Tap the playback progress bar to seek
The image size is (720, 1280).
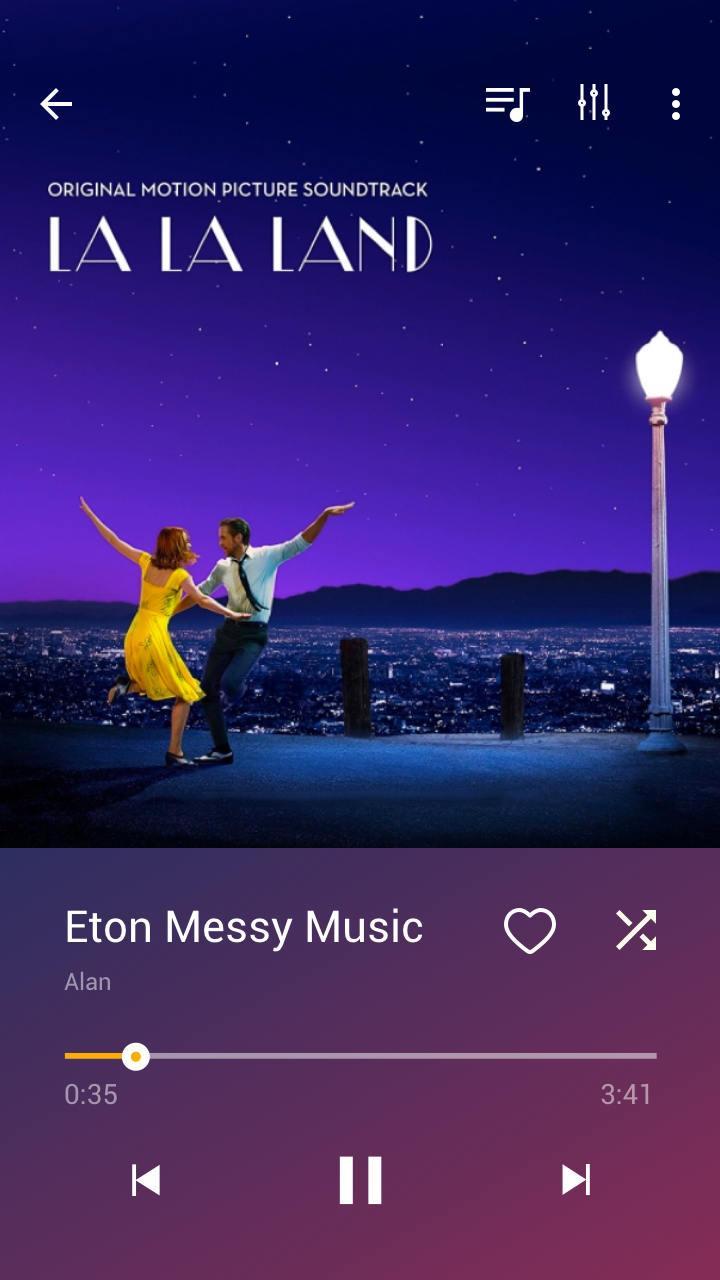tap(361, 1056)
